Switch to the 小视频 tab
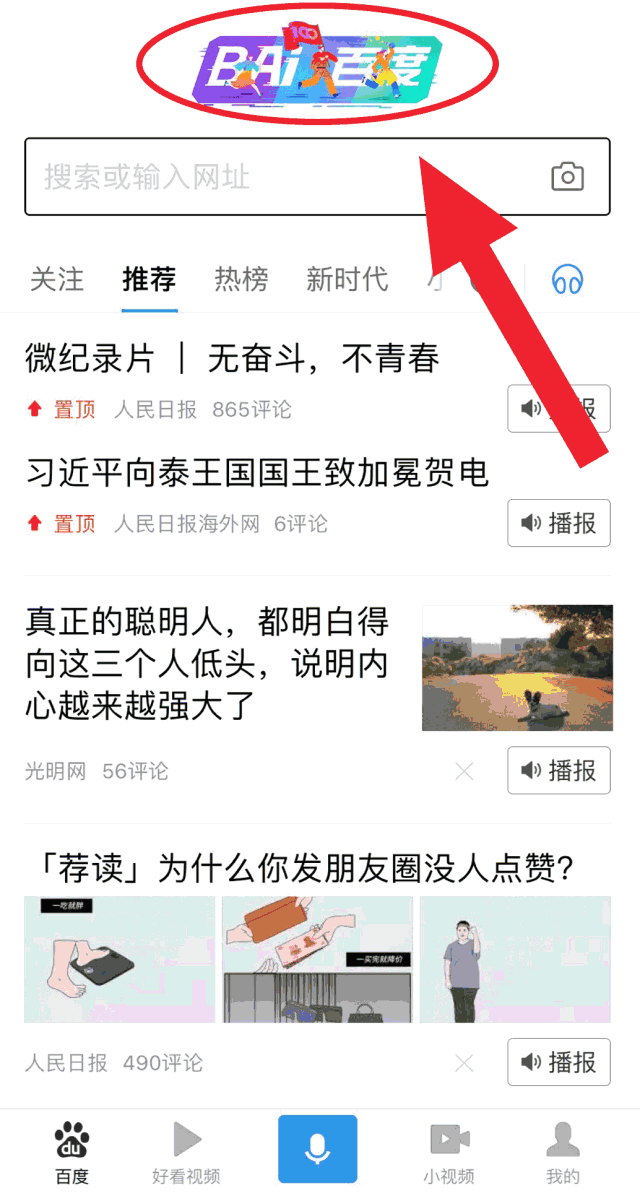This screenshot has width=640, height=1201. coord(448,1152)
